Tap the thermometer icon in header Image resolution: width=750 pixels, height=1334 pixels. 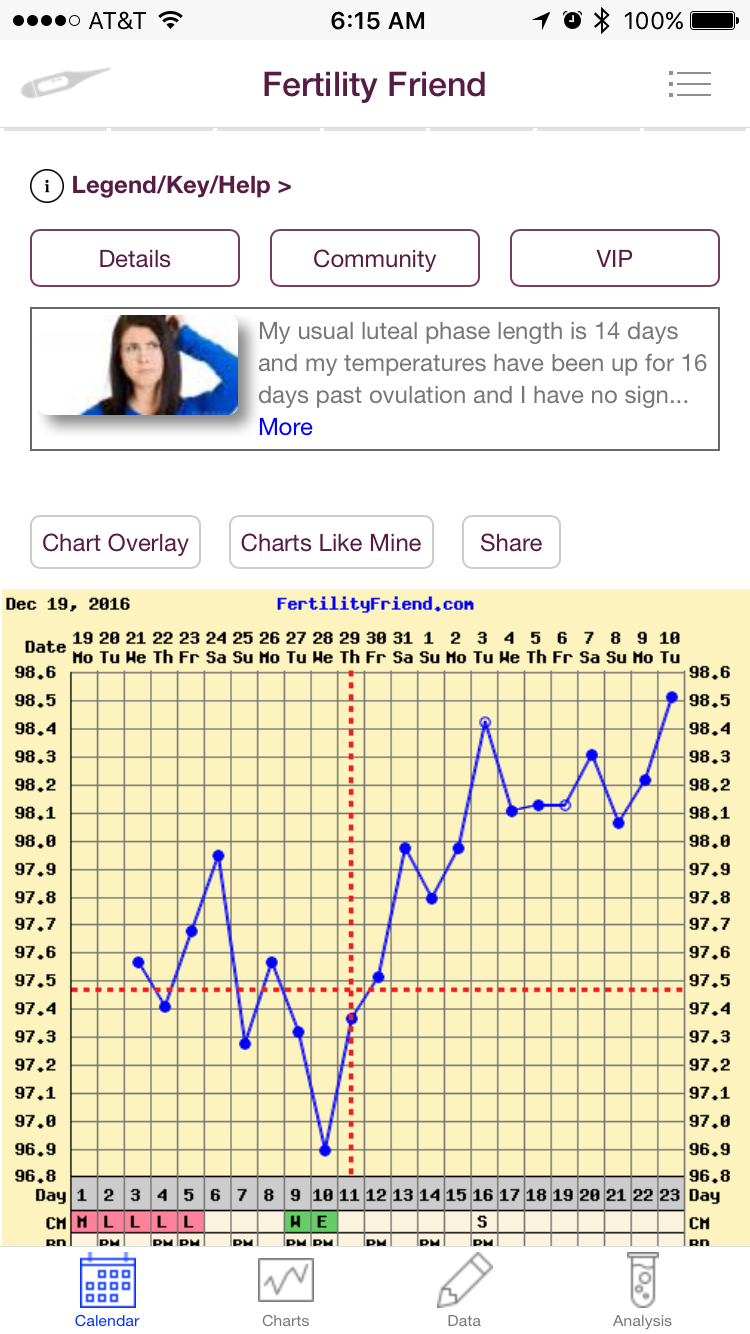(65, 83)
